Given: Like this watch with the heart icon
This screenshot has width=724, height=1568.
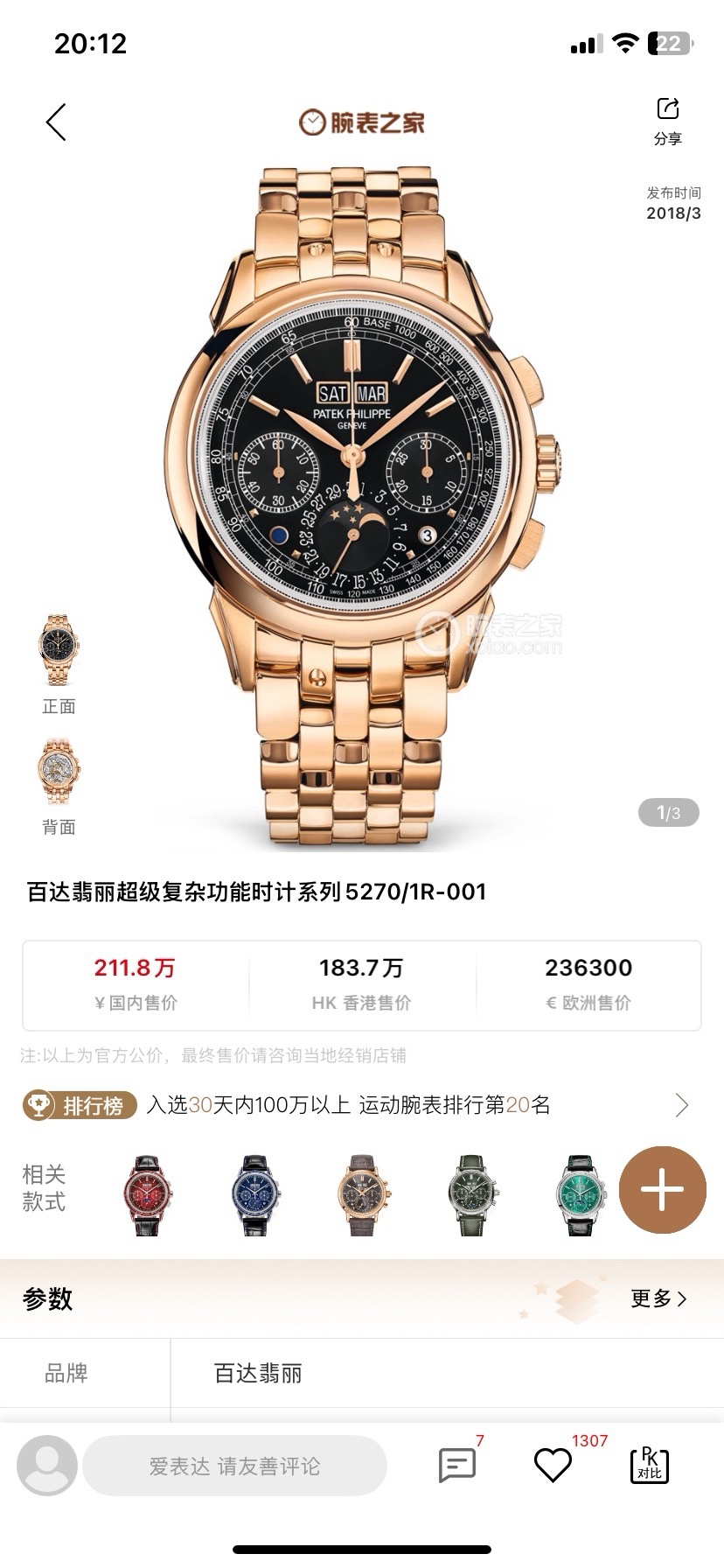Looking at the screenshot, I should (553, 1465).
